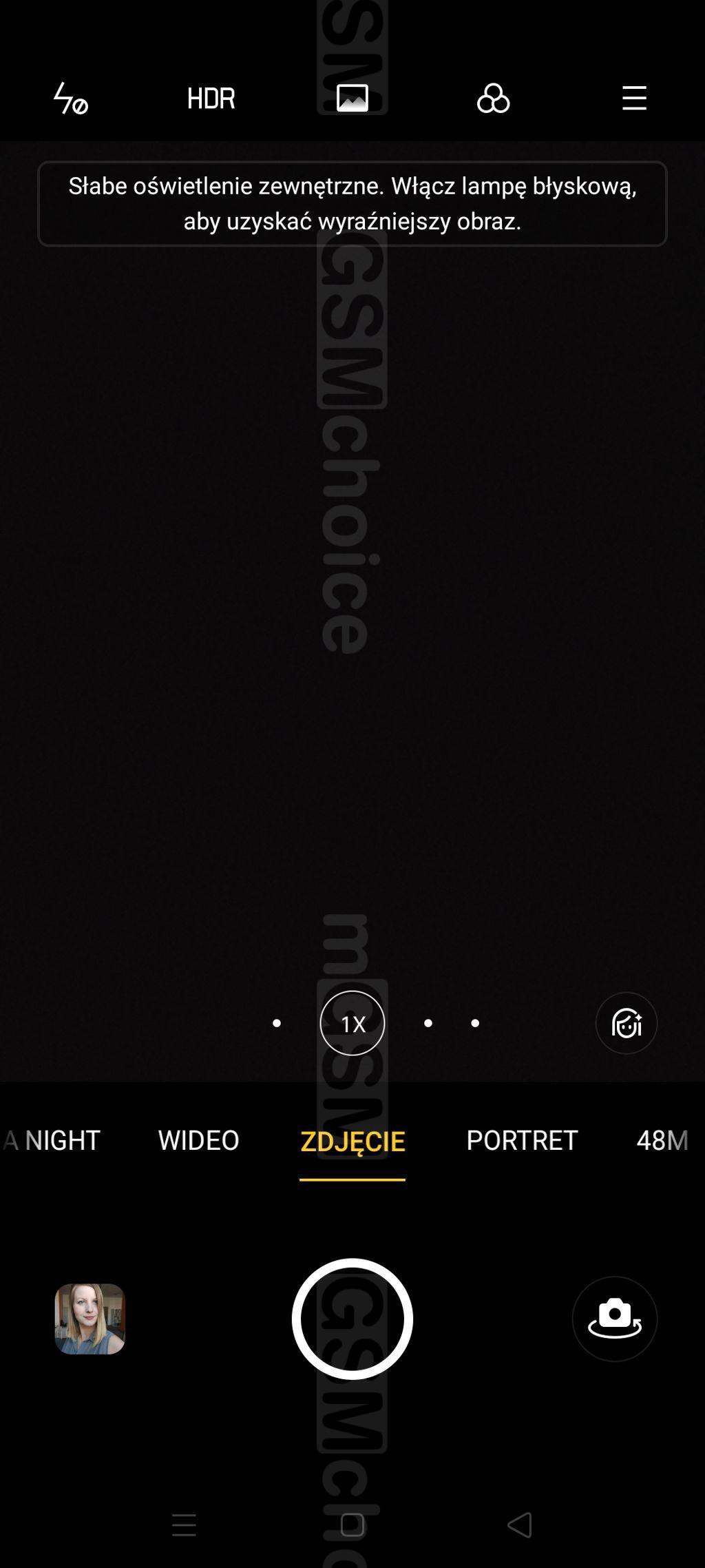Open the AI beauty face icon
This screenshot has height=1568, width=705.
(626, 1023)
